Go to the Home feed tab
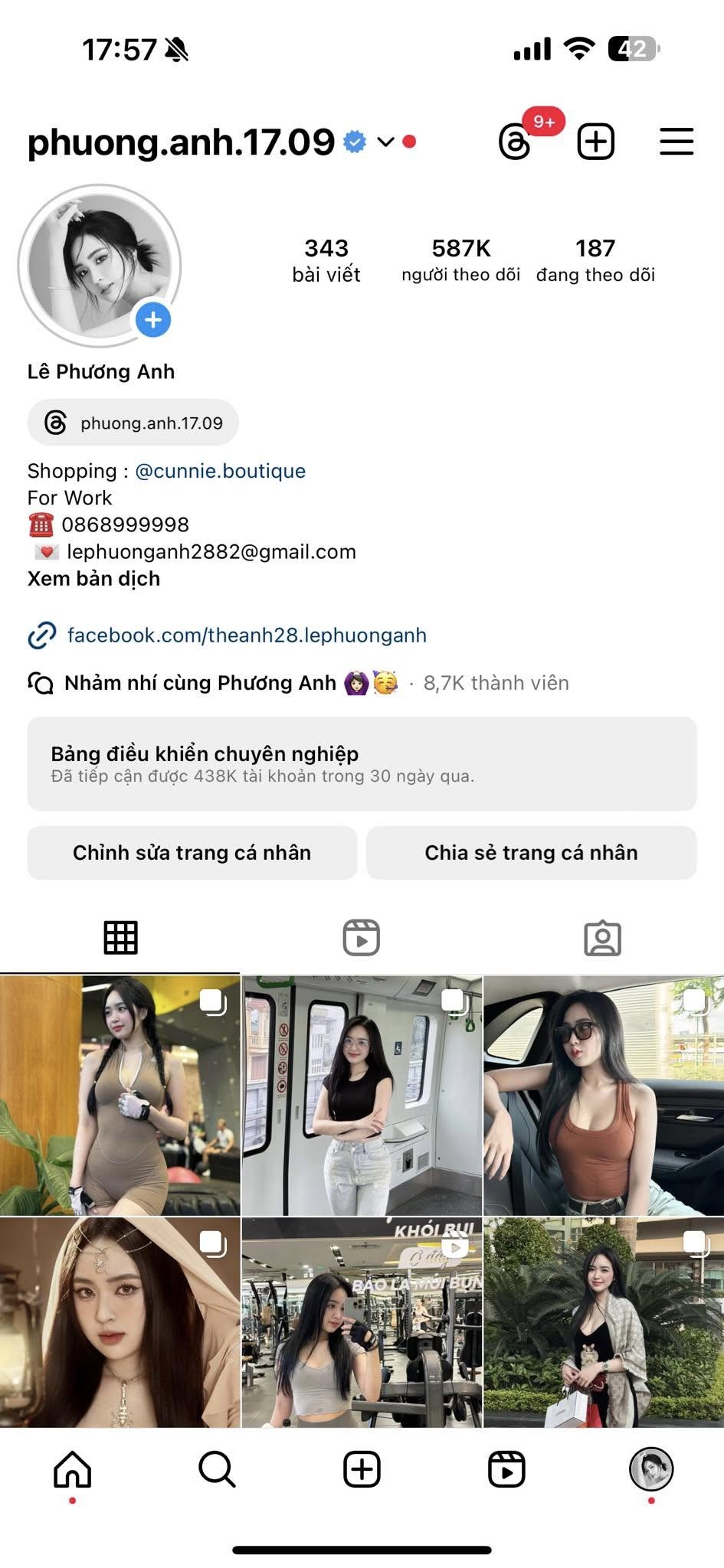This screenshot has height=1568, width=724. click(x=72, y=1469)
